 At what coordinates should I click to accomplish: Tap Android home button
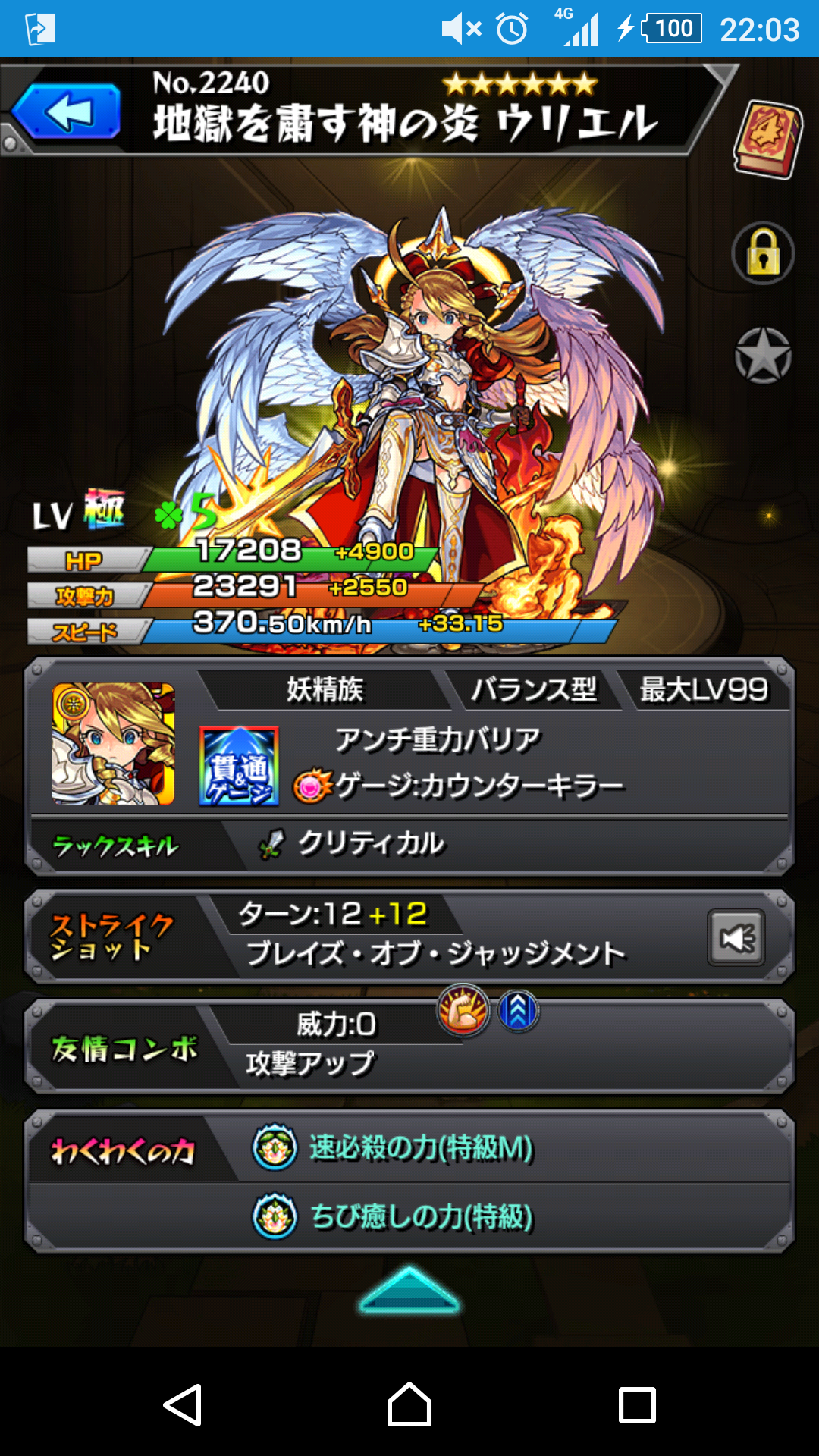point(409,1404)
